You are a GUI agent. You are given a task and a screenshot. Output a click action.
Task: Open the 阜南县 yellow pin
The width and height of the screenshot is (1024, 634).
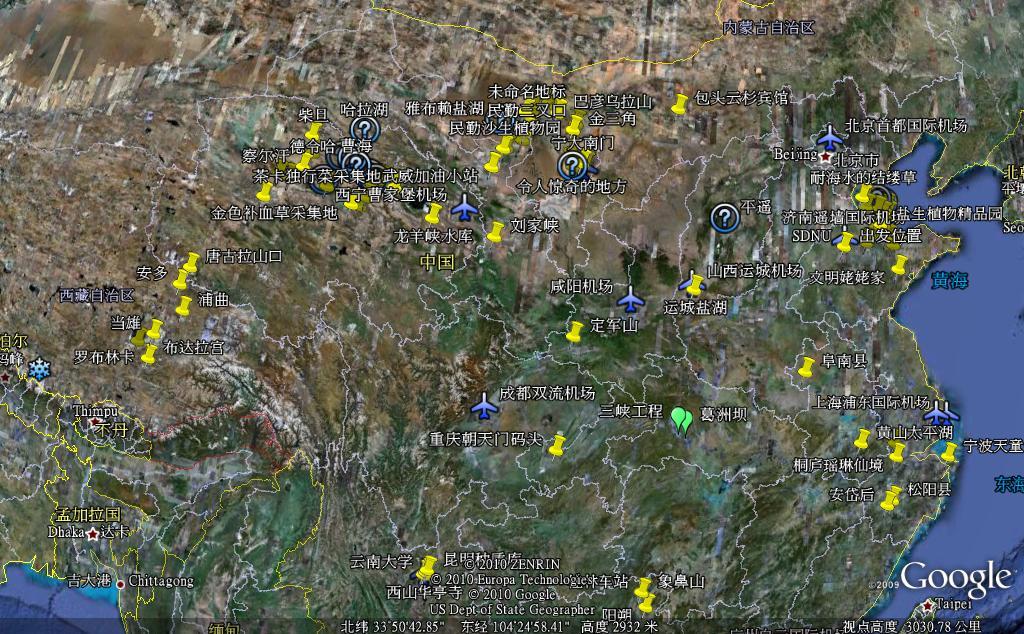(x=806, y=366)
